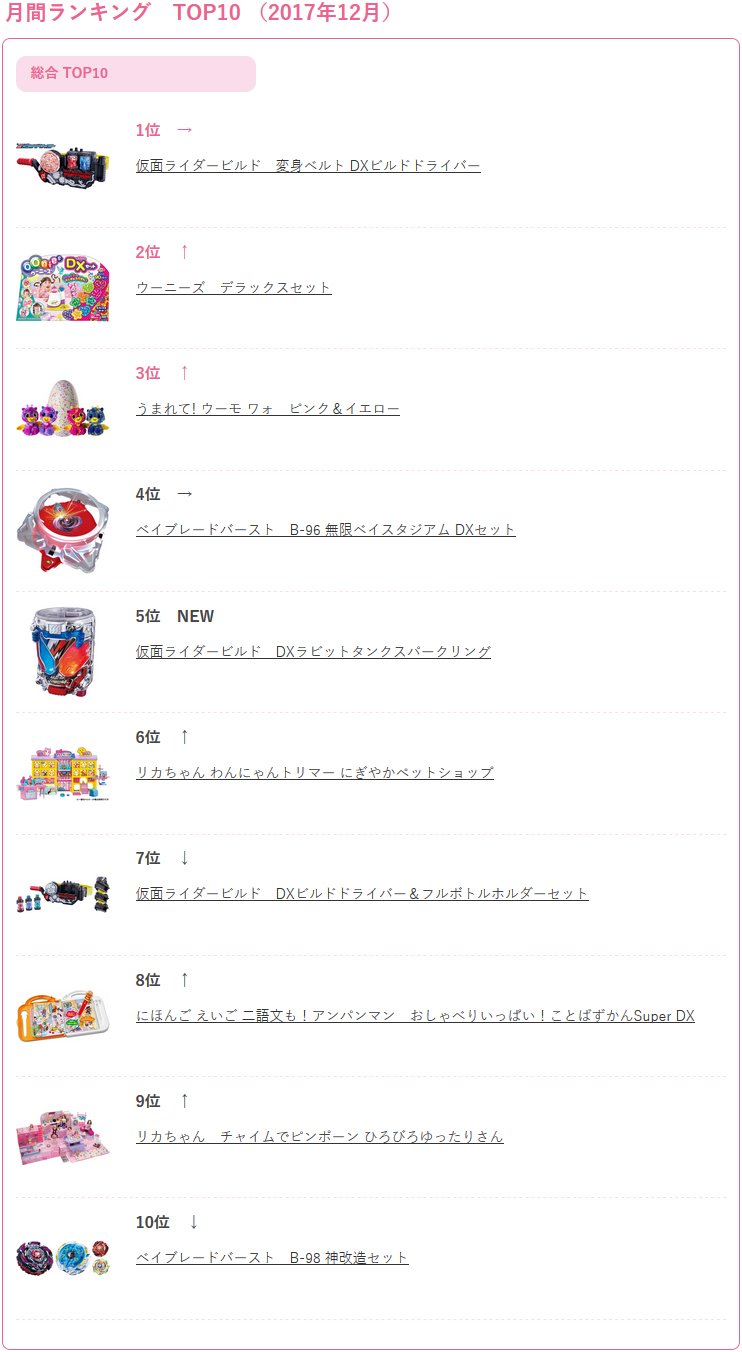Open アンパンマン ことばずかんSuper DX link
The width and height of the screenshot is (742, 1352).
[415, 1016]
